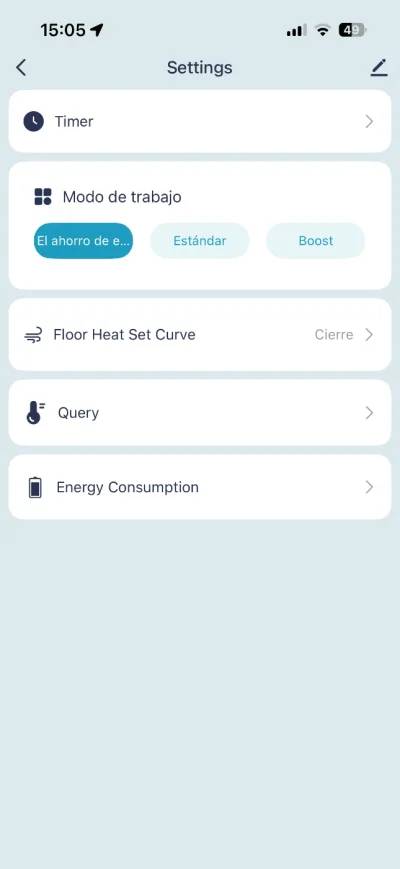Open the Query row
The width and height of the screenshot is (400, 869).
200,413
